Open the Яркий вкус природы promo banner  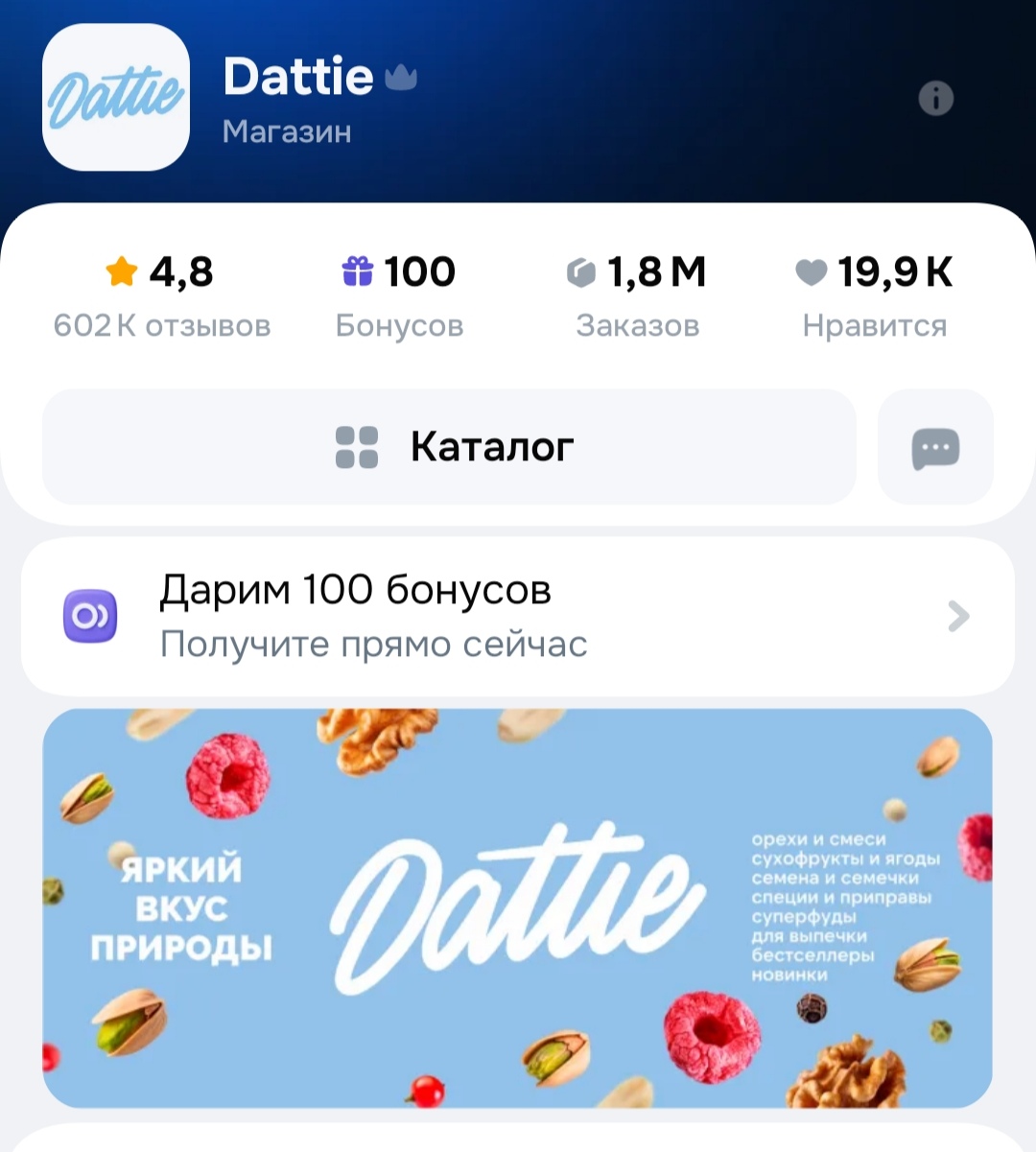tap(518, 908)
